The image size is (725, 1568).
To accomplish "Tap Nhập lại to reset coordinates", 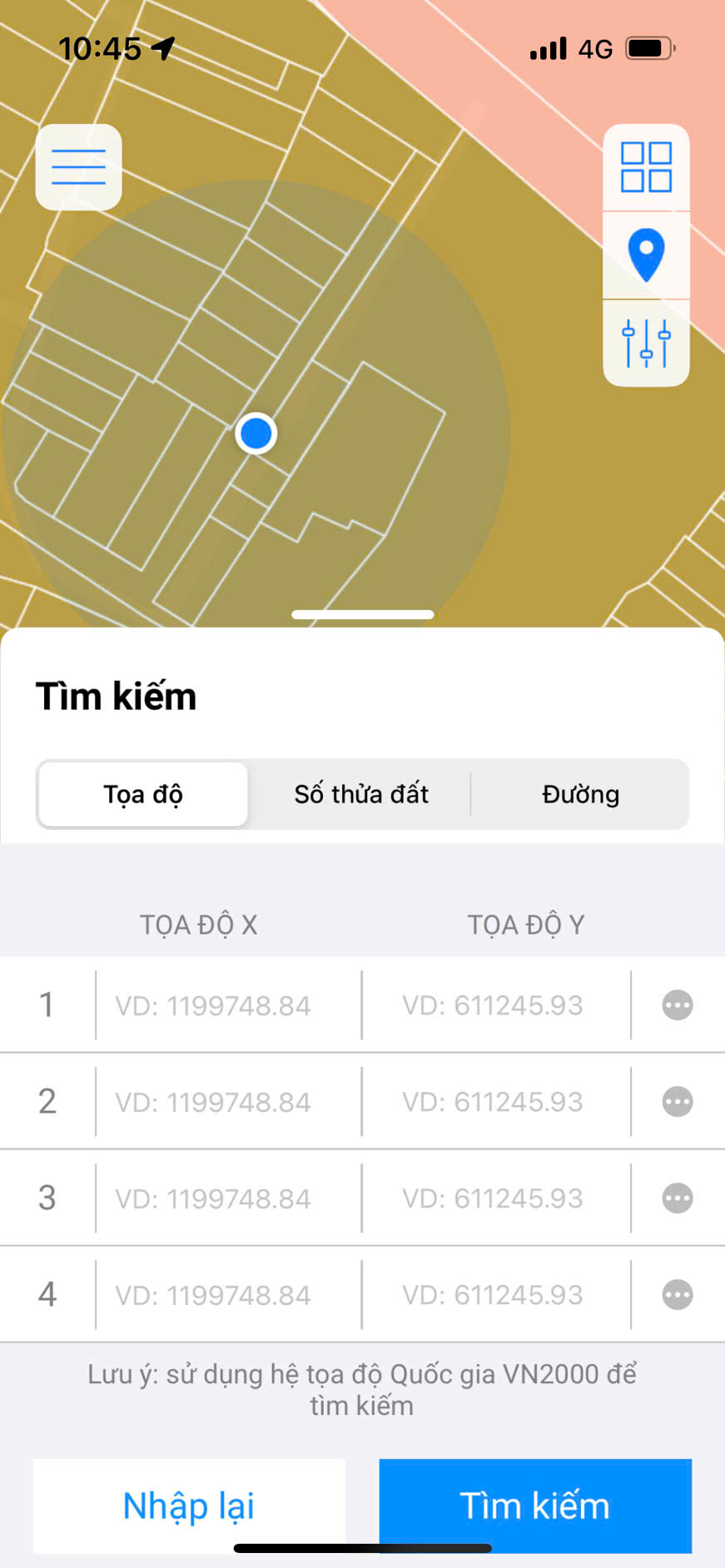I will (189, 1506).
